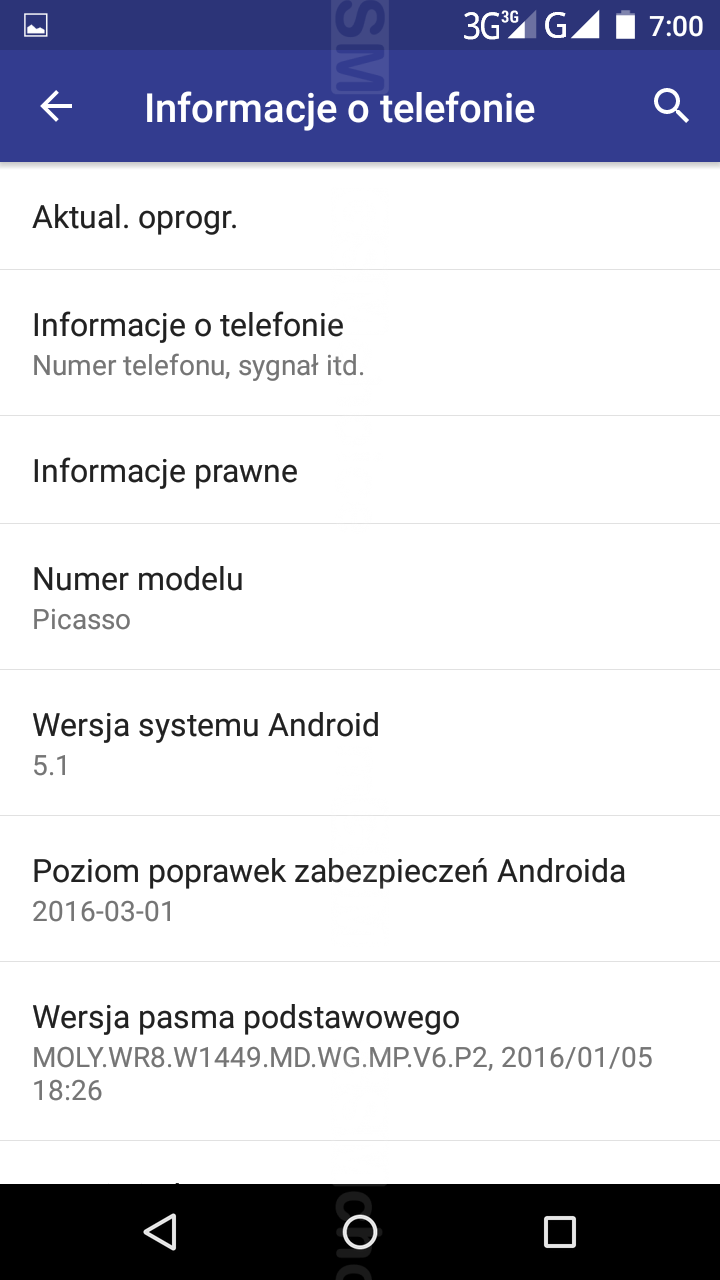Open Aktual. oprogr. software update

coord(360,217)
